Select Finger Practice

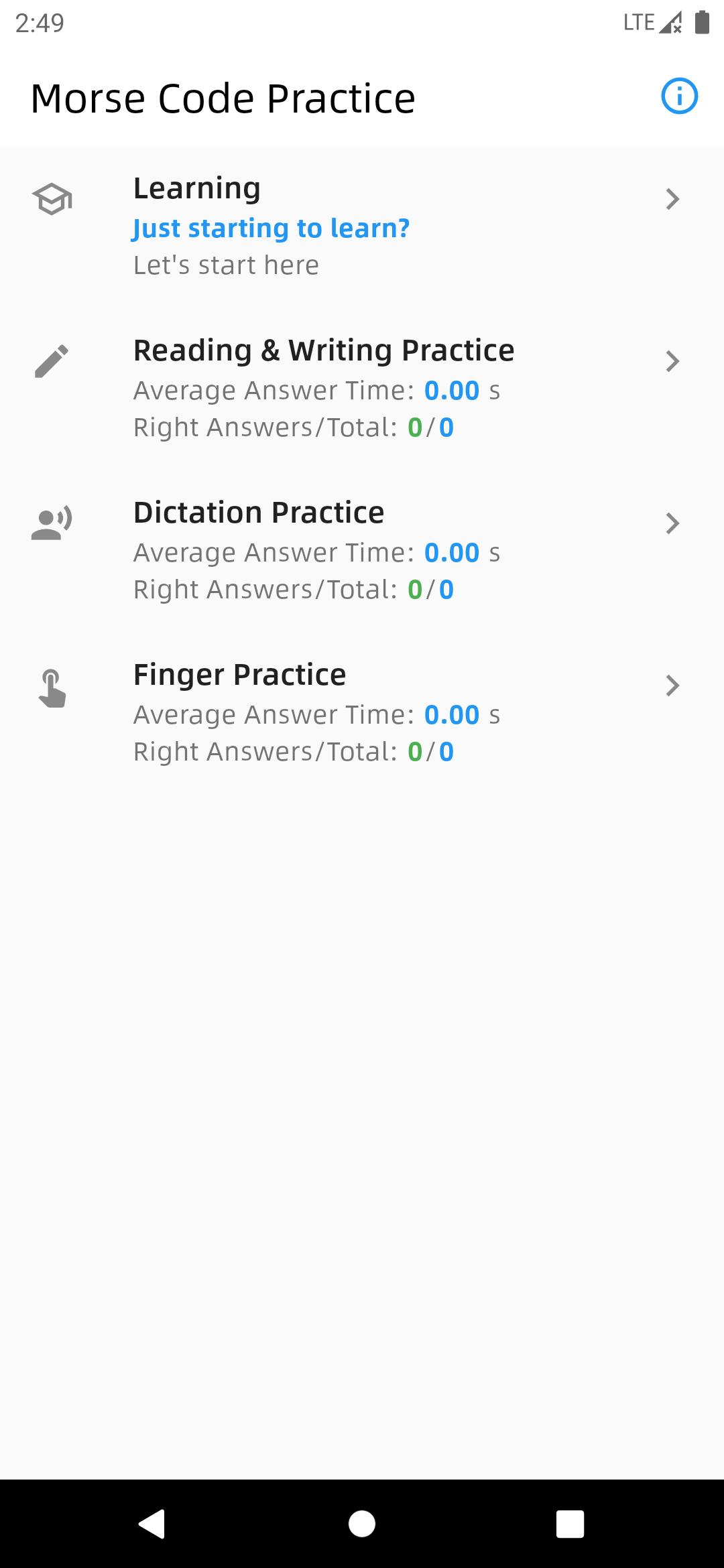tap(362, 712)
